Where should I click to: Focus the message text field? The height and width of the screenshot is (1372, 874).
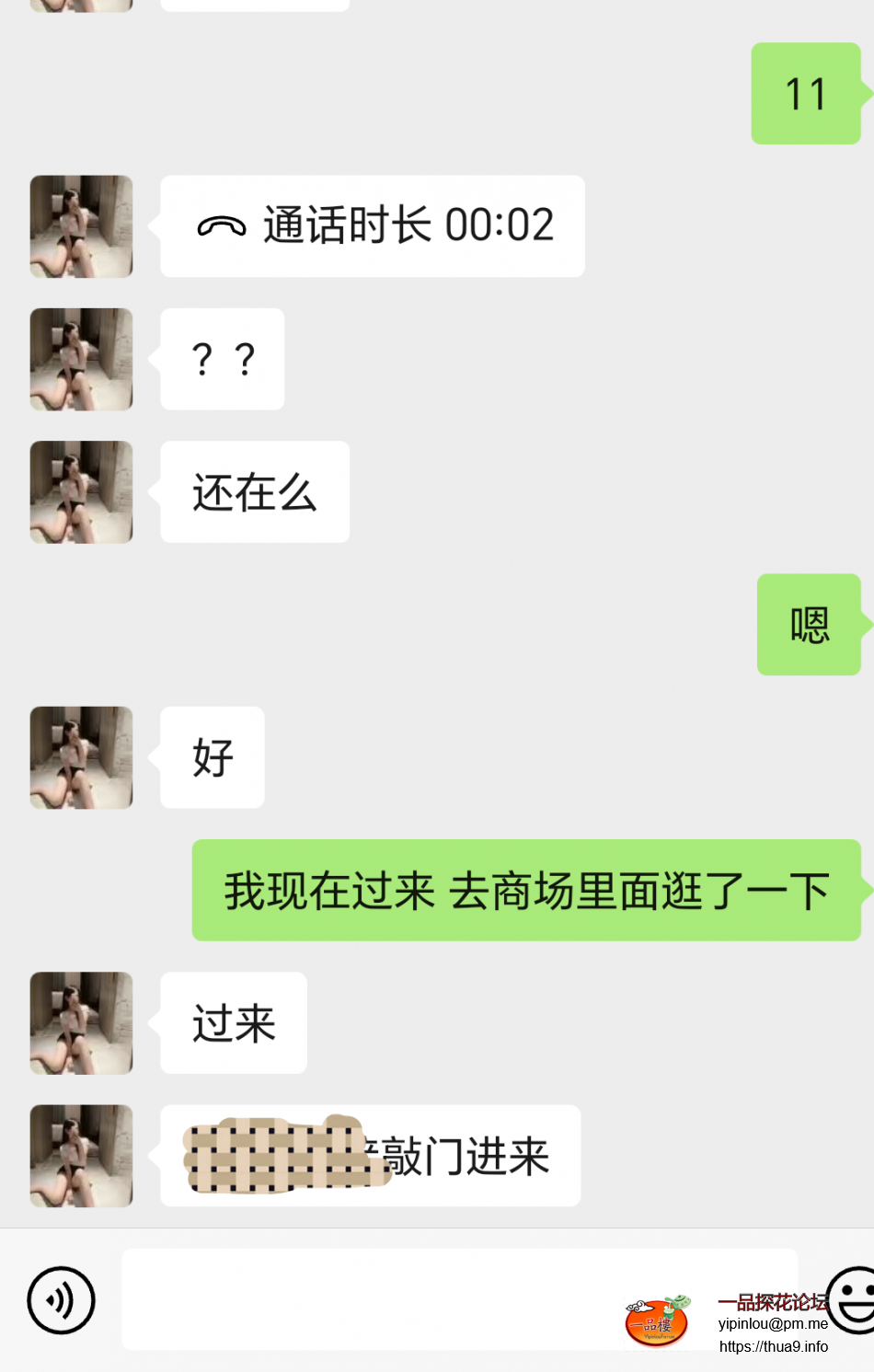coord(368,1298)
